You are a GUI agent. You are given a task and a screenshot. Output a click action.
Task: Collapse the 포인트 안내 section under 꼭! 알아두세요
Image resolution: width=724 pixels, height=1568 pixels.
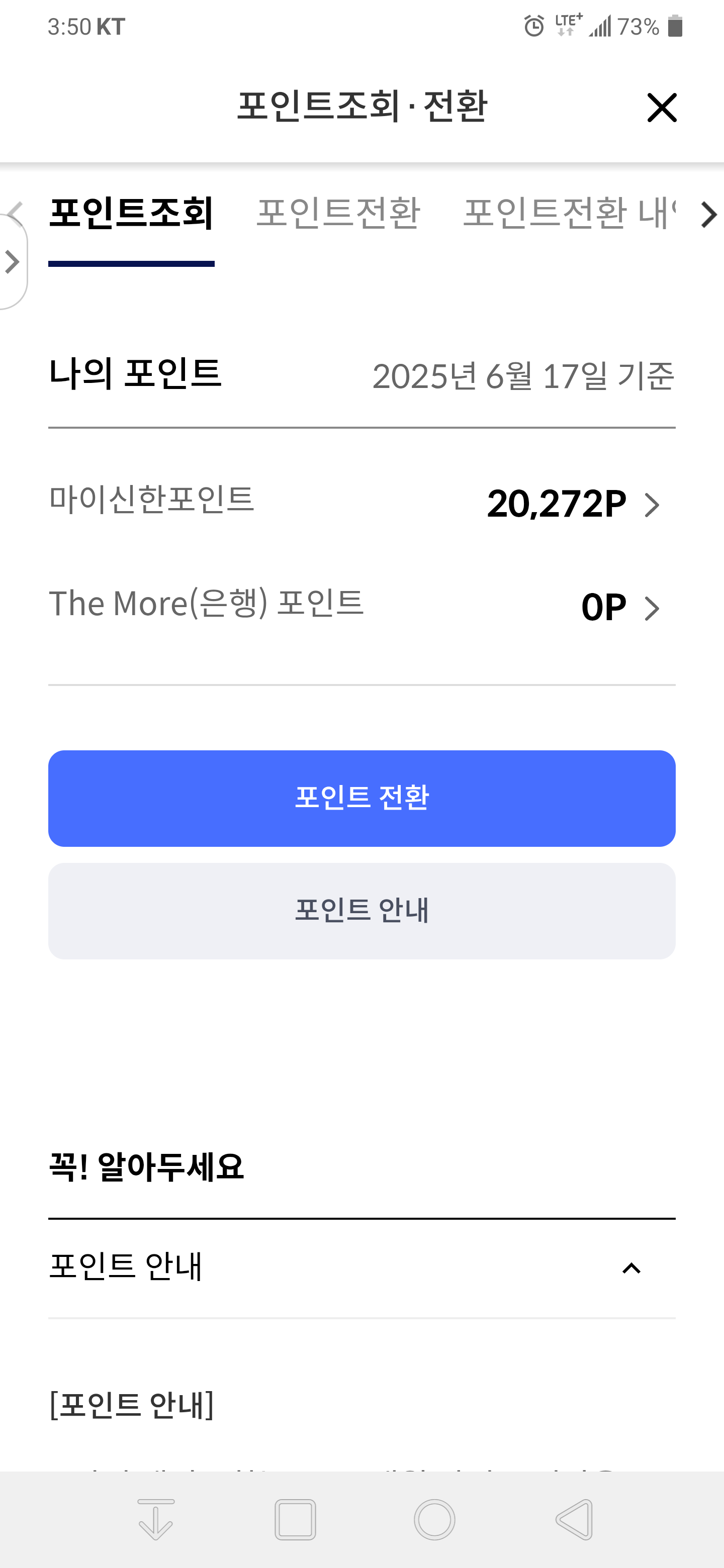click(361, 1268)
